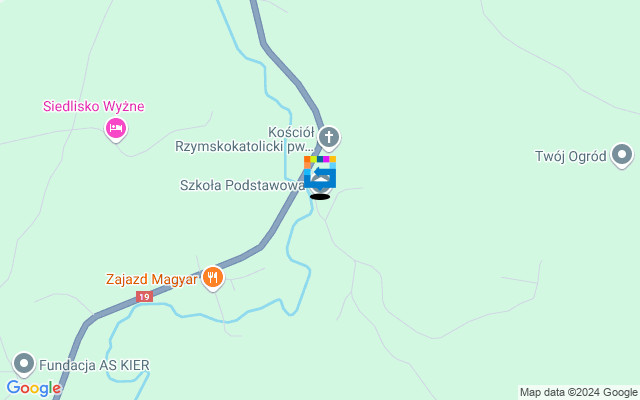Open the Fundacja AS KIER marker
Image resolution: width=640 pixels, height=400 pixels.
[24, 364]
